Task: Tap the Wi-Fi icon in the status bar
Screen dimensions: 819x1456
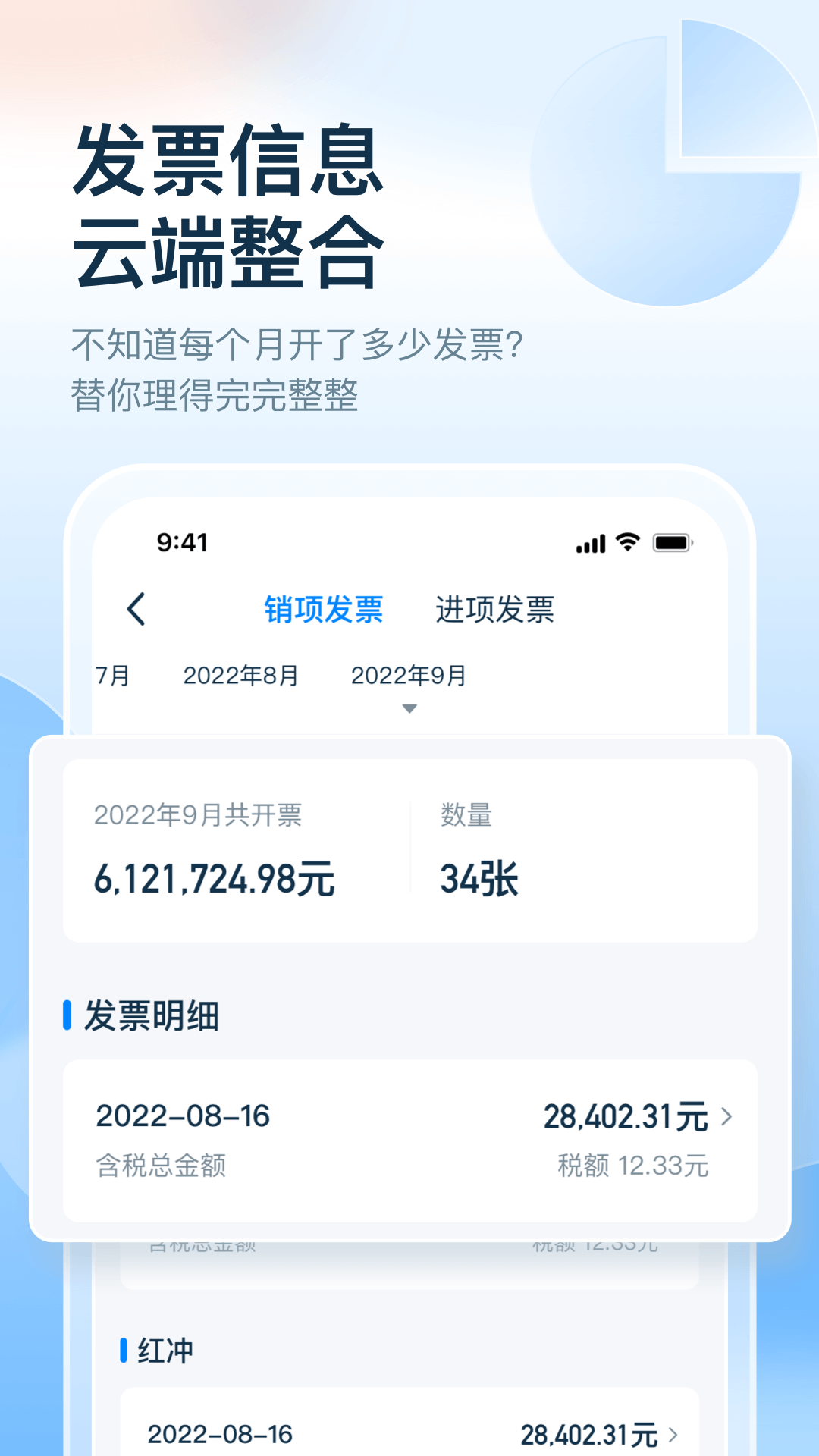Action: pyautogui.click(x=626, y=543)
